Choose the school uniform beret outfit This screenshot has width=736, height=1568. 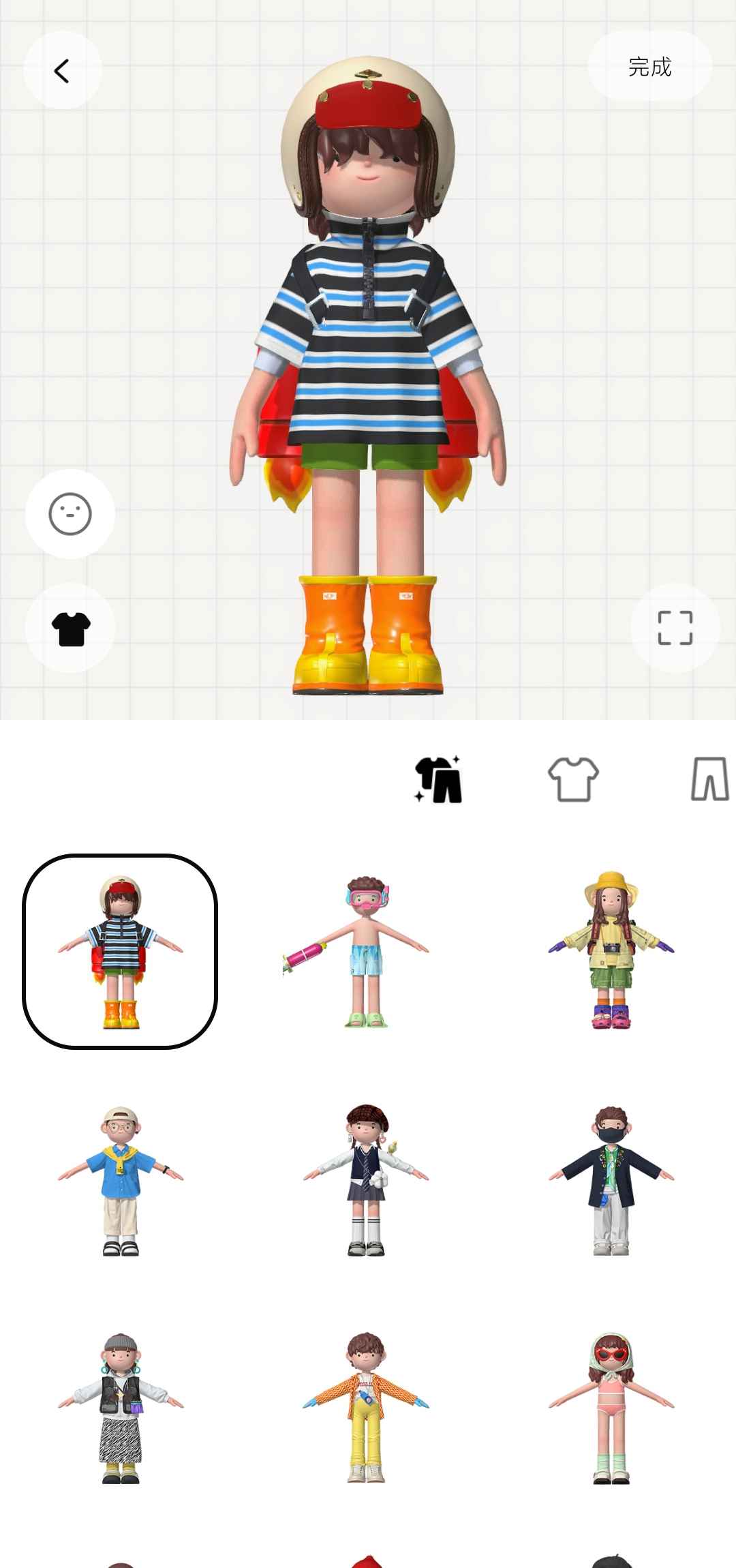coord(366,1180)
